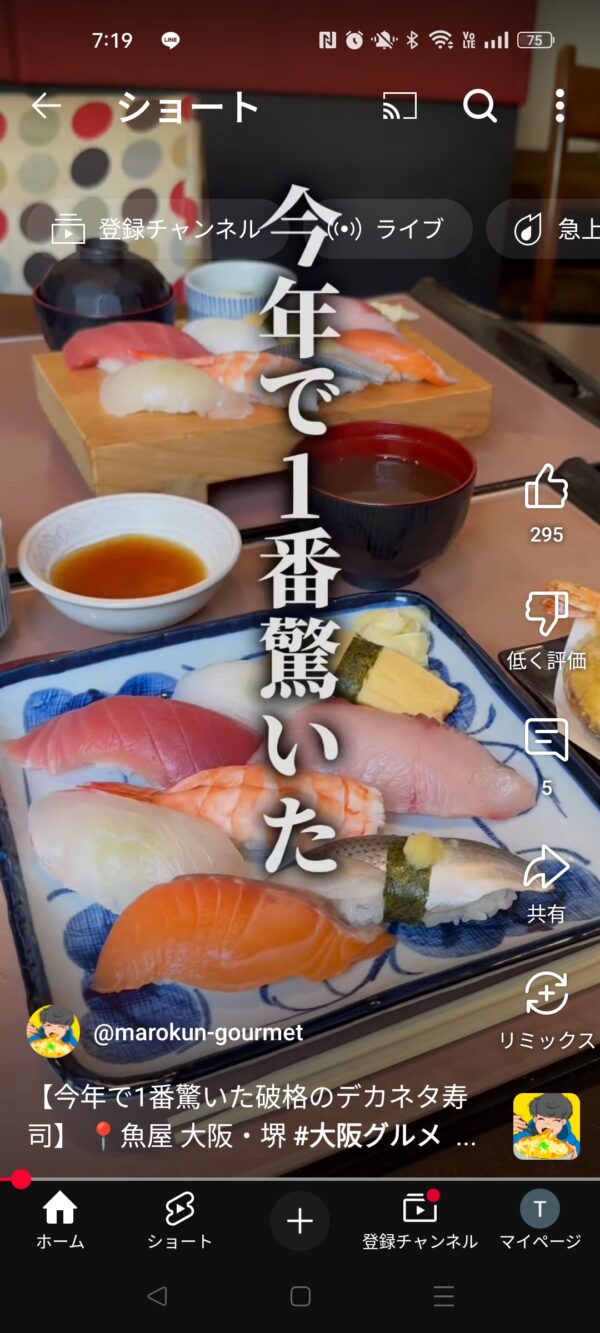Viewport: 600px width, 1333px height.
Task: Open the マイページ tab
Action: [540, 1221]
